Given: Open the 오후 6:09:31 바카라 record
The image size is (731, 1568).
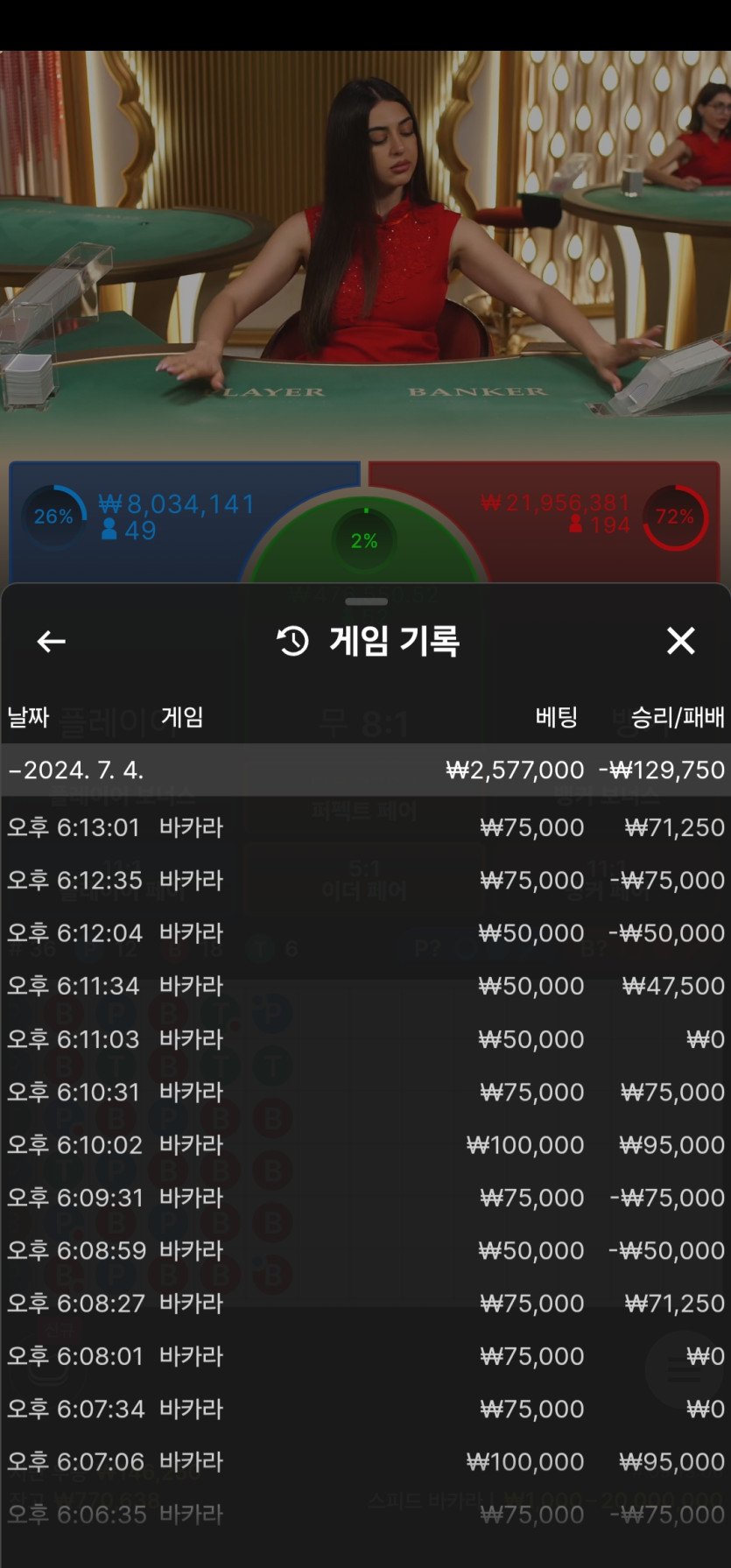Looking at the screenshot, I should (365, 1198).
